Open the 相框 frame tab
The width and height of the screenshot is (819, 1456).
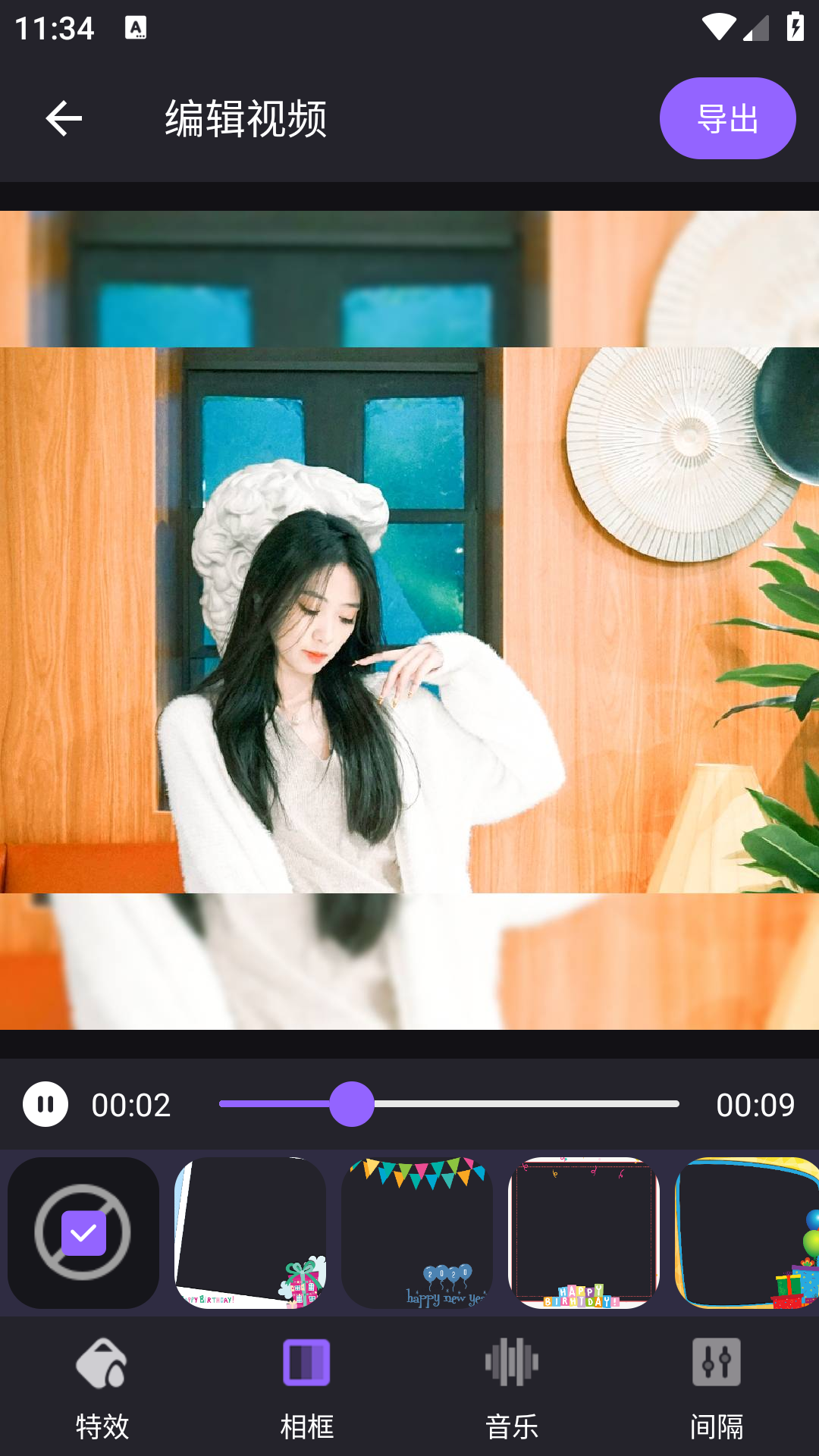pos(307,1388)
